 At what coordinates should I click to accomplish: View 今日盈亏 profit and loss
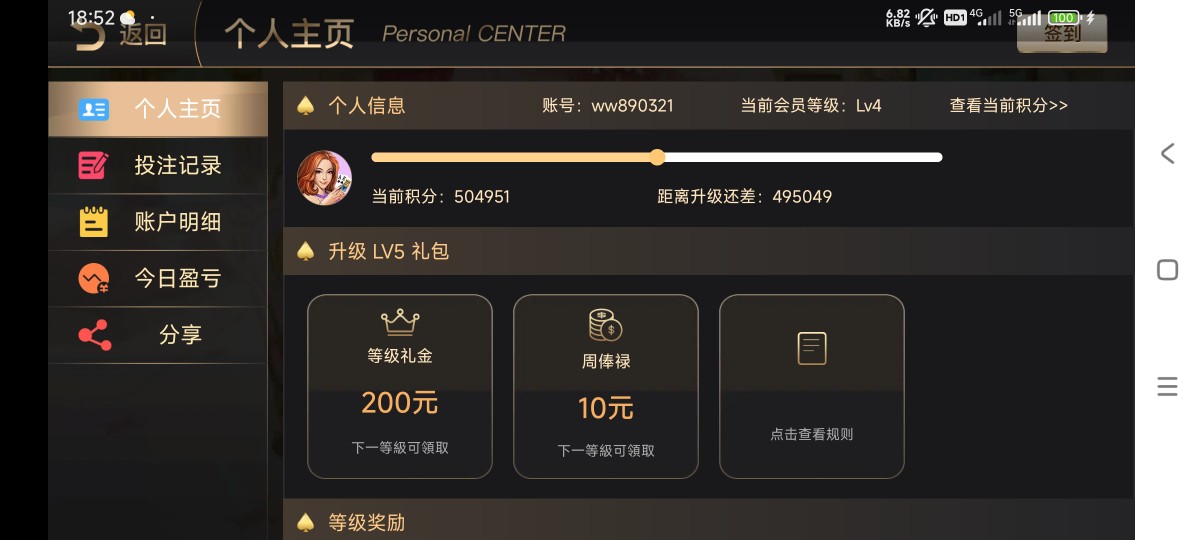pos(158,278)
